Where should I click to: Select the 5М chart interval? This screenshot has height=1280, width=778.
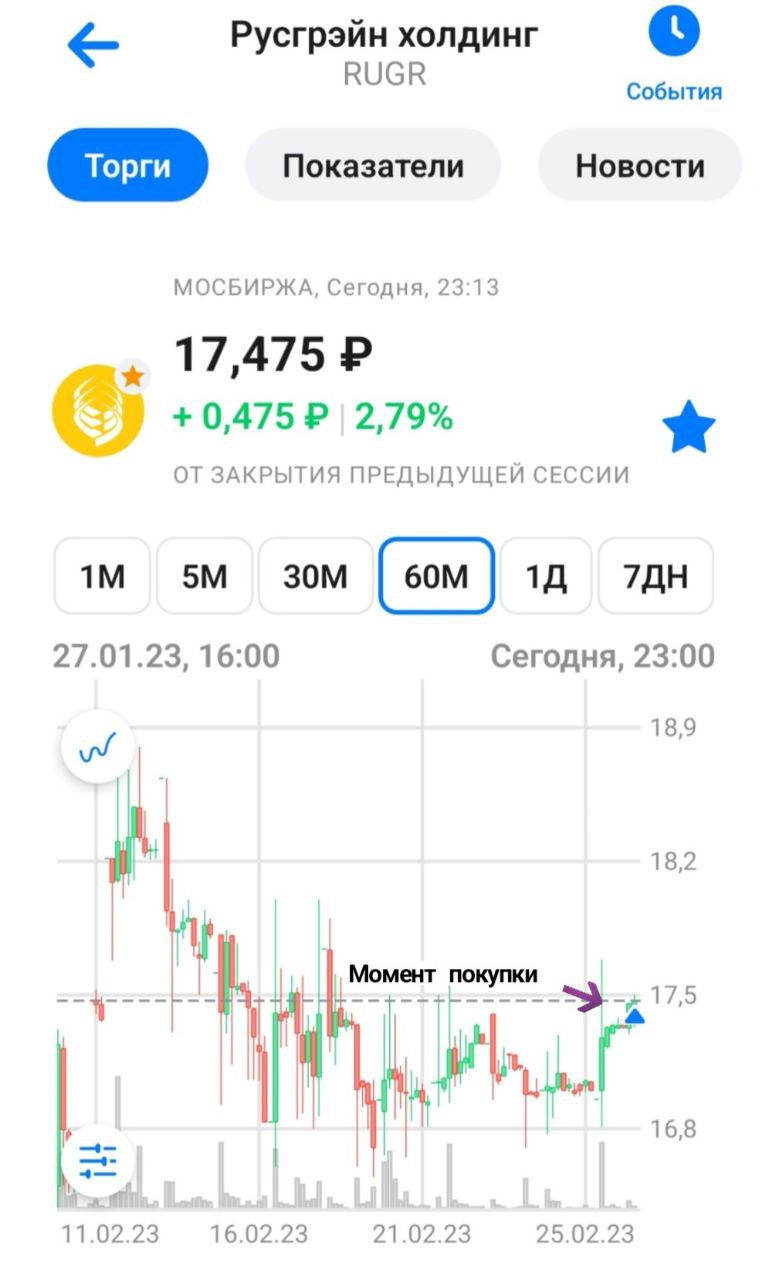point(205,576)
